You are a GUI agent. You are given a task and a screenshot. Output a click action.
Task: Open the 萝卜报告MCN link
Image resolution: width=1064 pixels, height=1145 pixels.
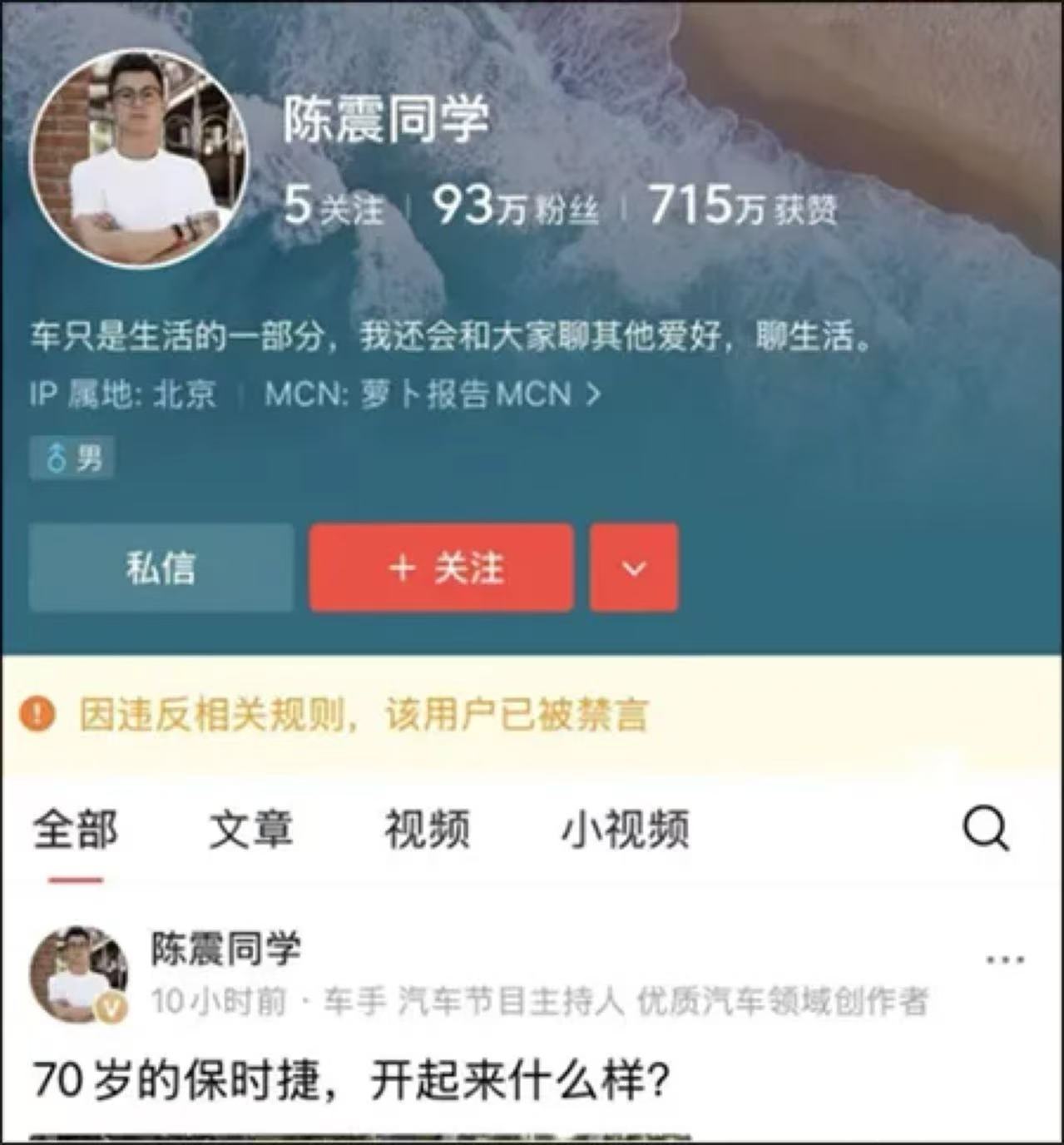click(x=433, y=394)
